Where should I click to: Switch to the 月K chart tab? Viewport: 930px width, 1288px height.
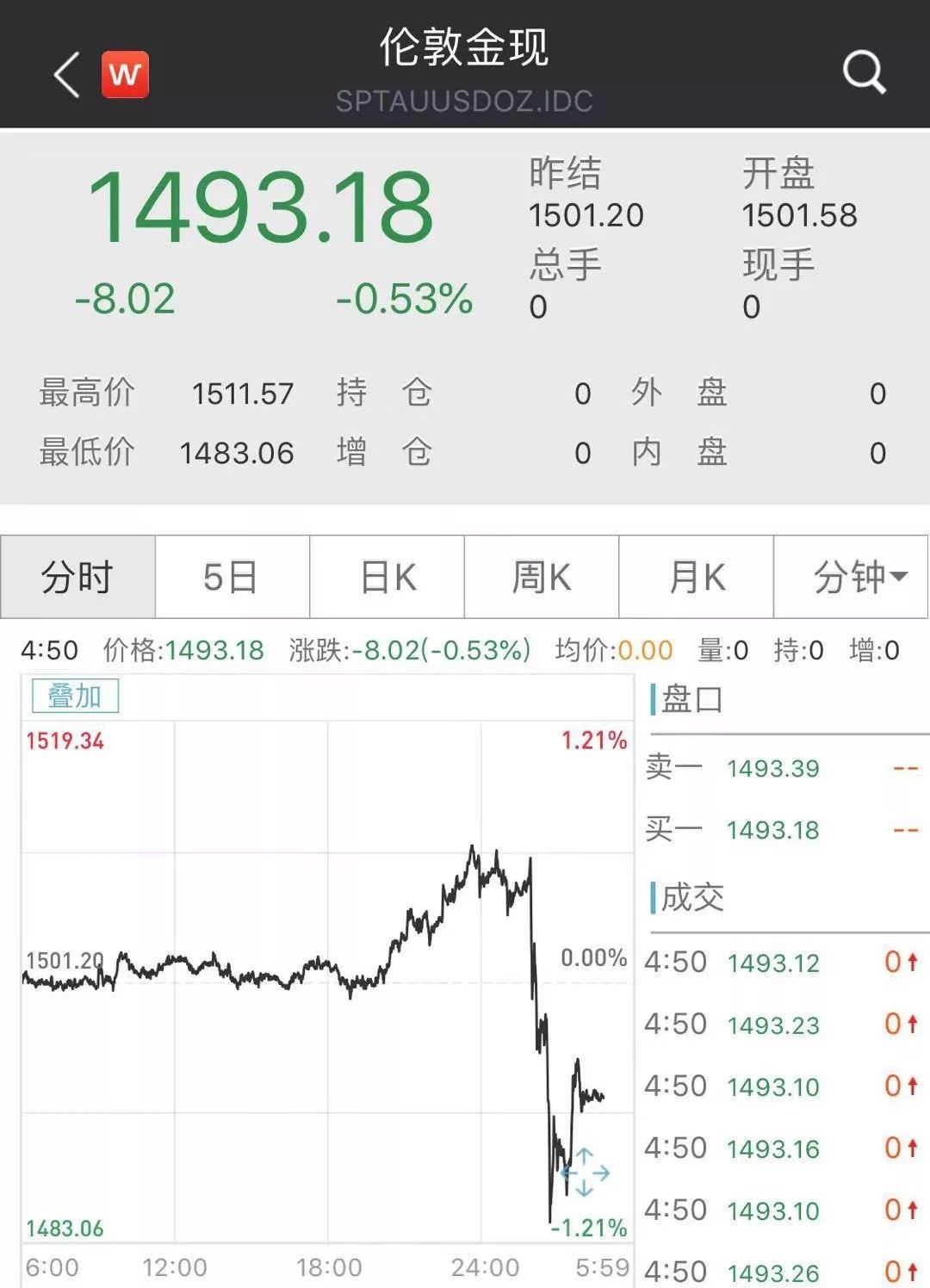point(696,577)
